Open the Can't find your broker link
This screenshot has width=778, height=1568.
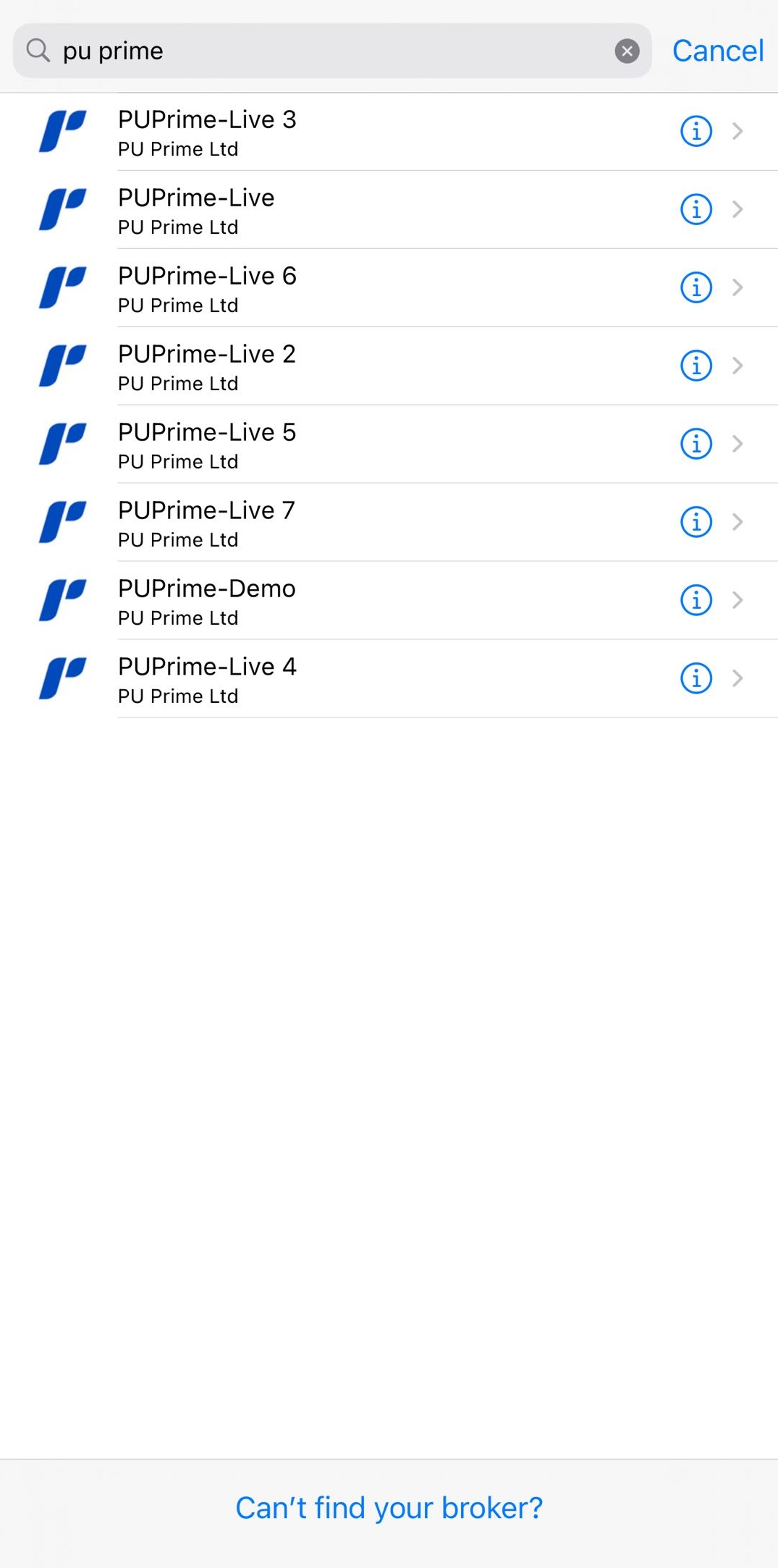[389, 1508]
